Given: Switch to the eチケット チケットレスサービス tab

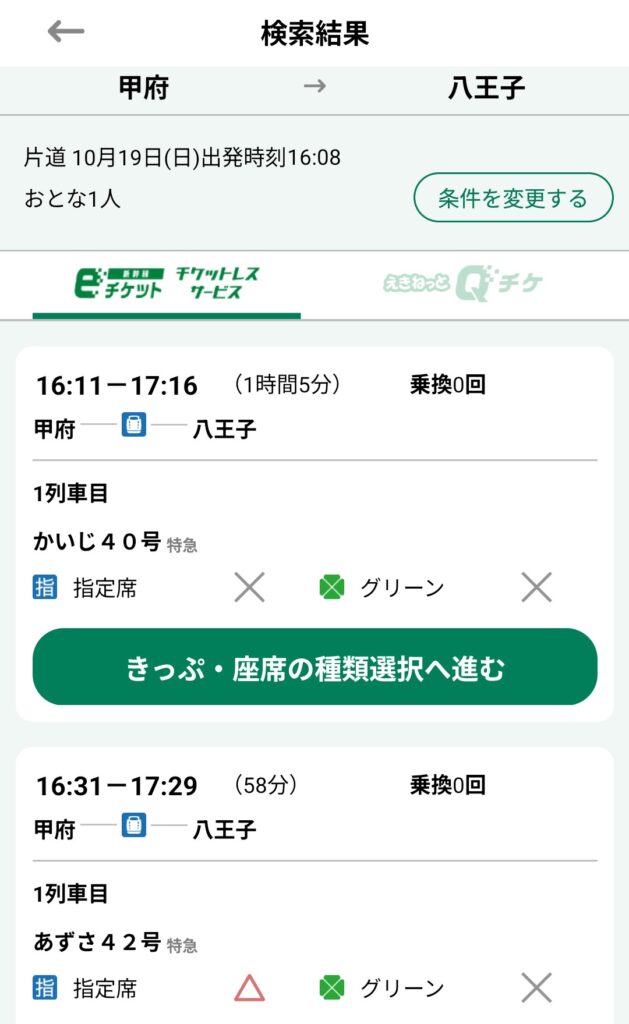Looking at the screenshot, I should coord(166,285).
